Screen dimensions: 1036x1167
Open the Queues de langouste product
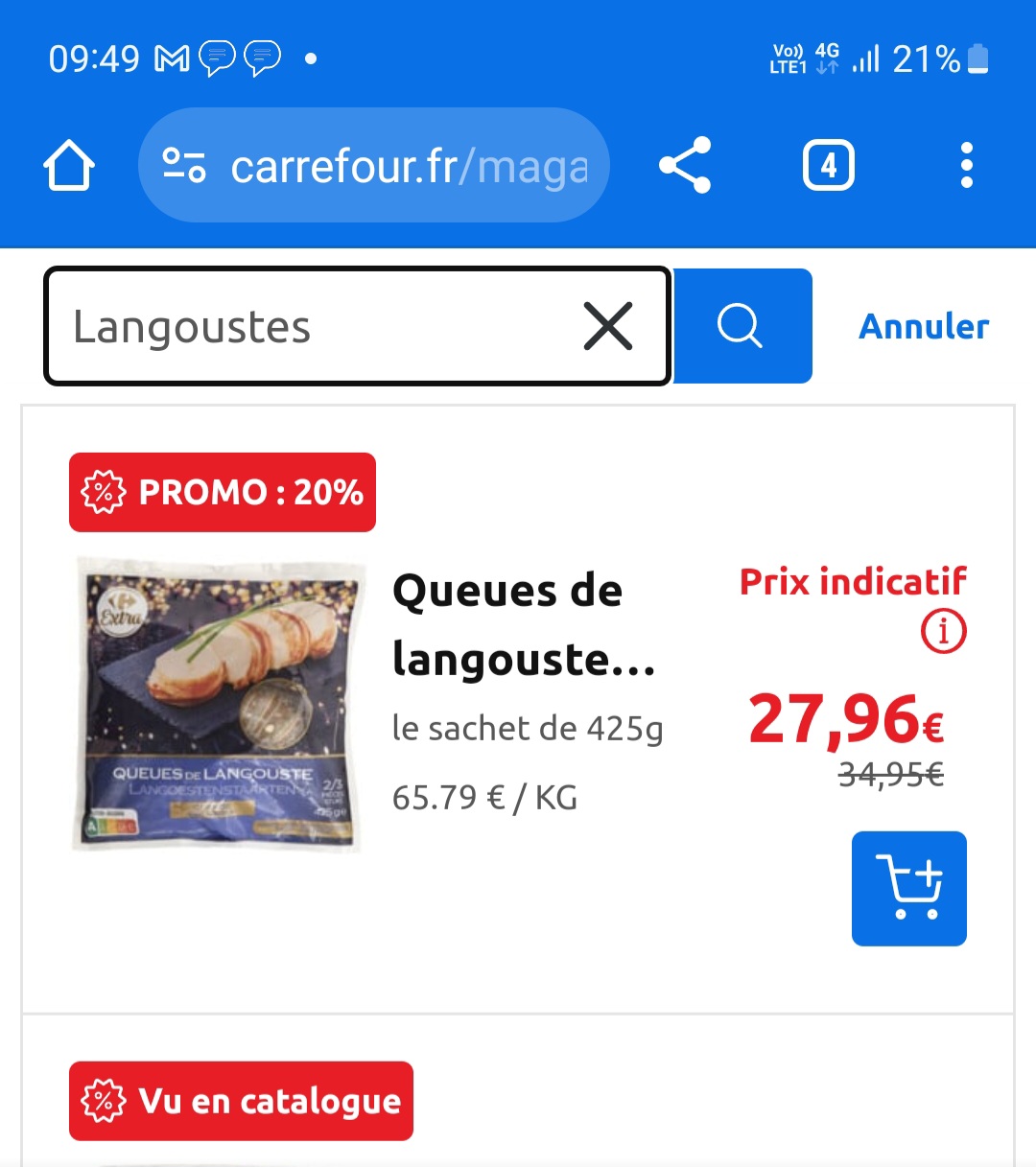click(523, 624)
